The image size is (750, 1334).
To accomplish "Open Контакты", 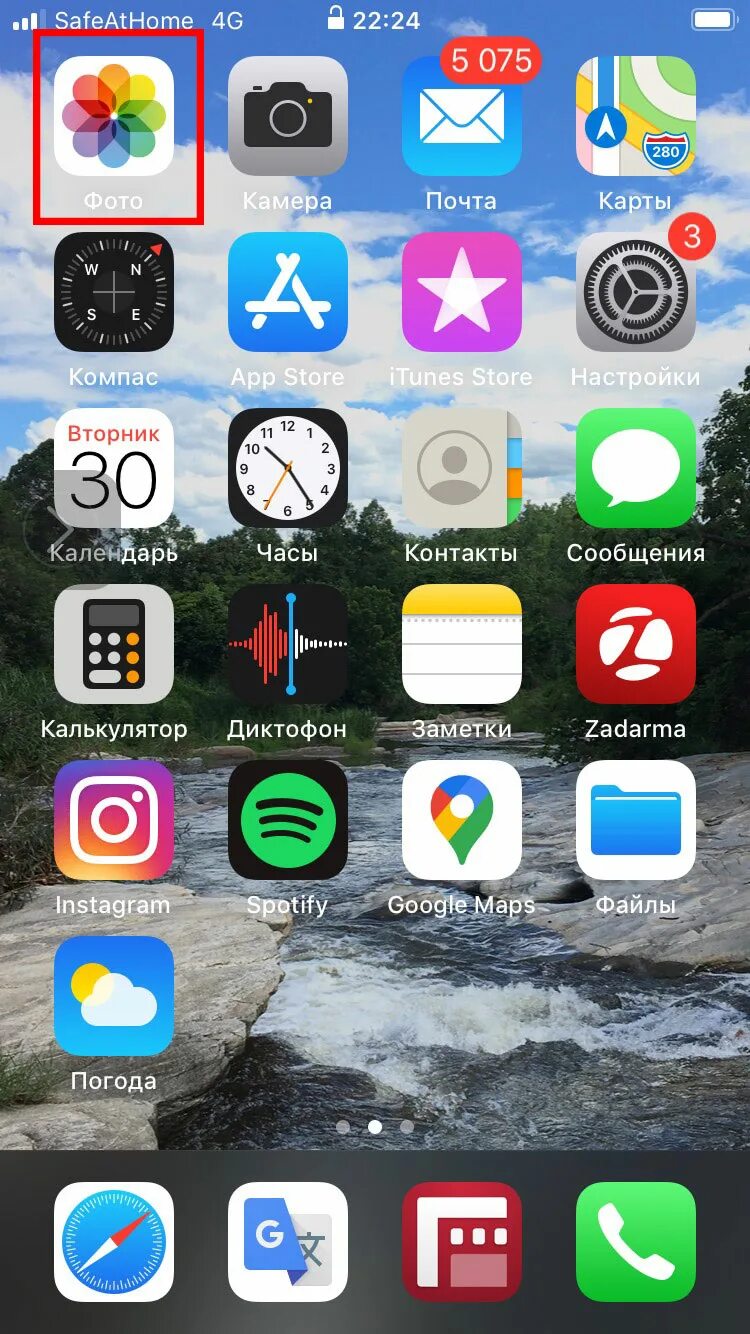I will (x=462, y=468).
